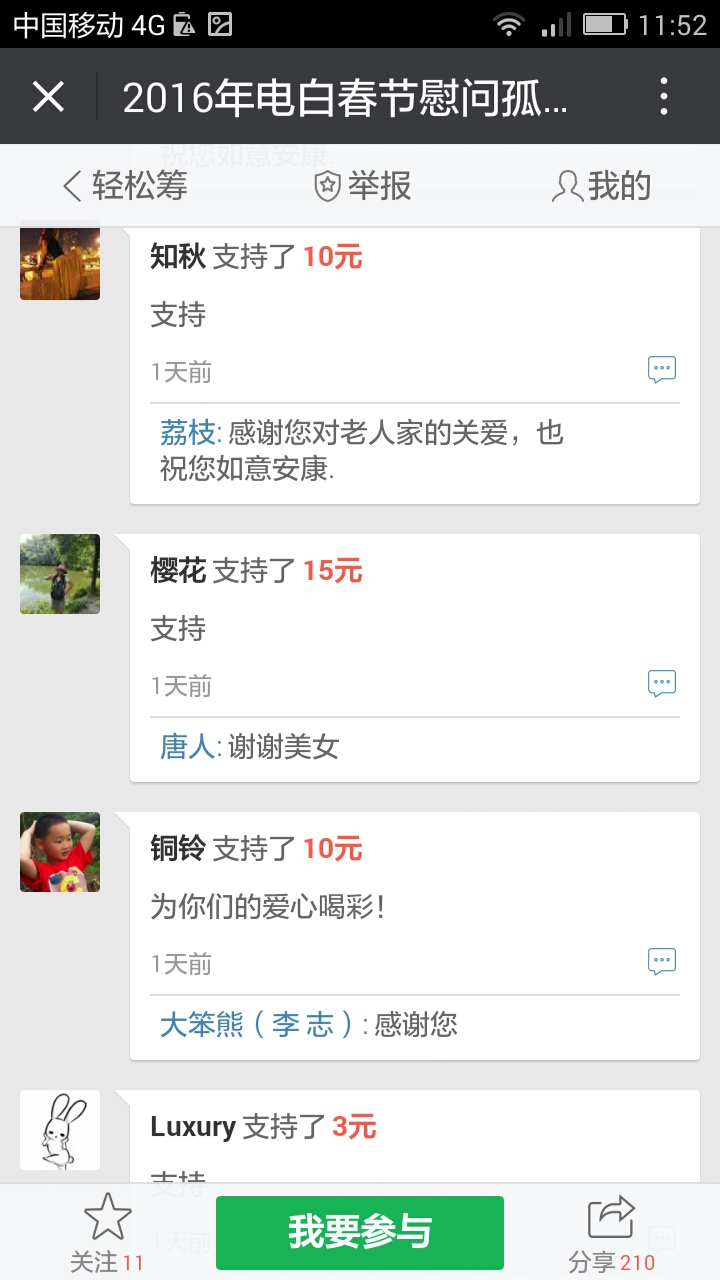View 知秋's profile avatar
720x1280 pixels.
click(60, 263)
